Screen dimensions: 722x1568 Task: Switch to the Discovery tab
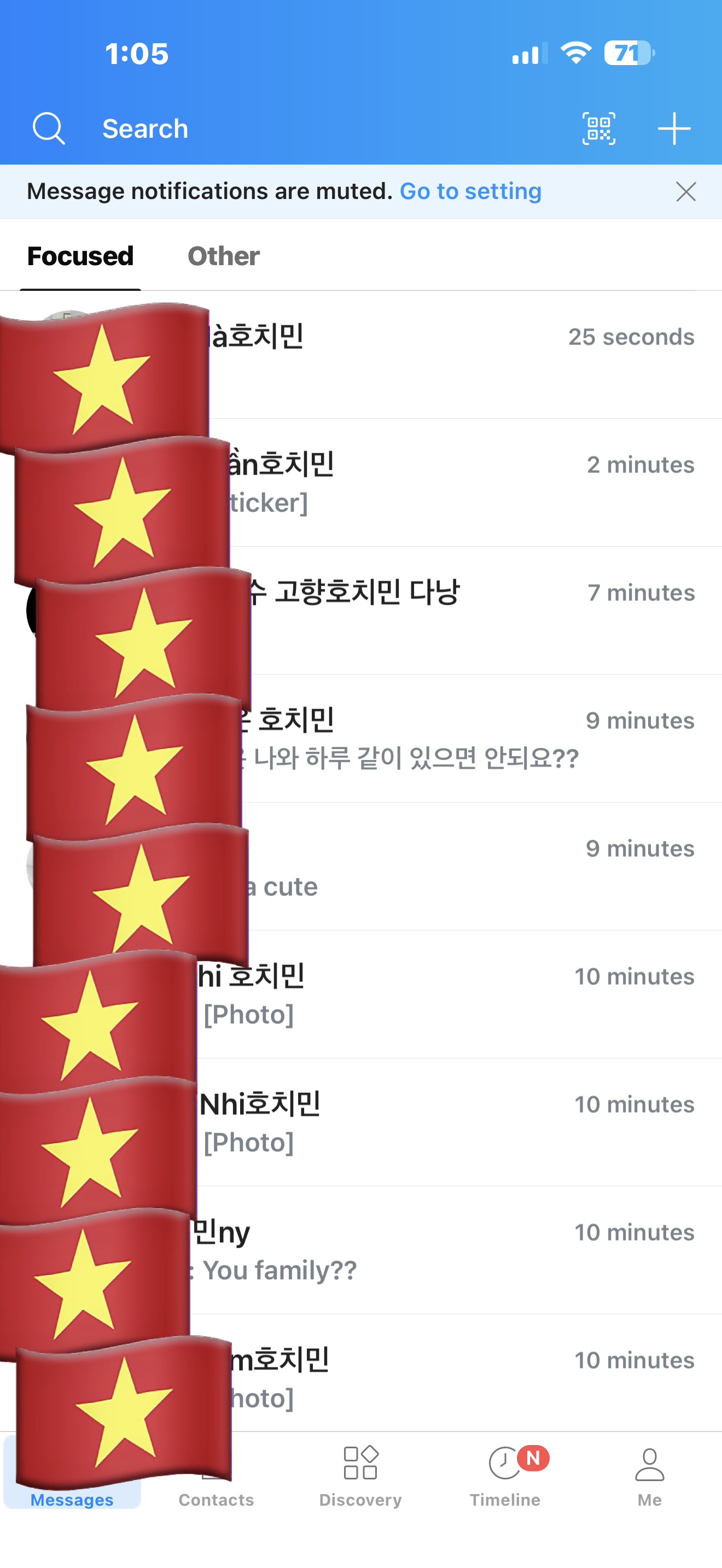(x=360, y=1473)
